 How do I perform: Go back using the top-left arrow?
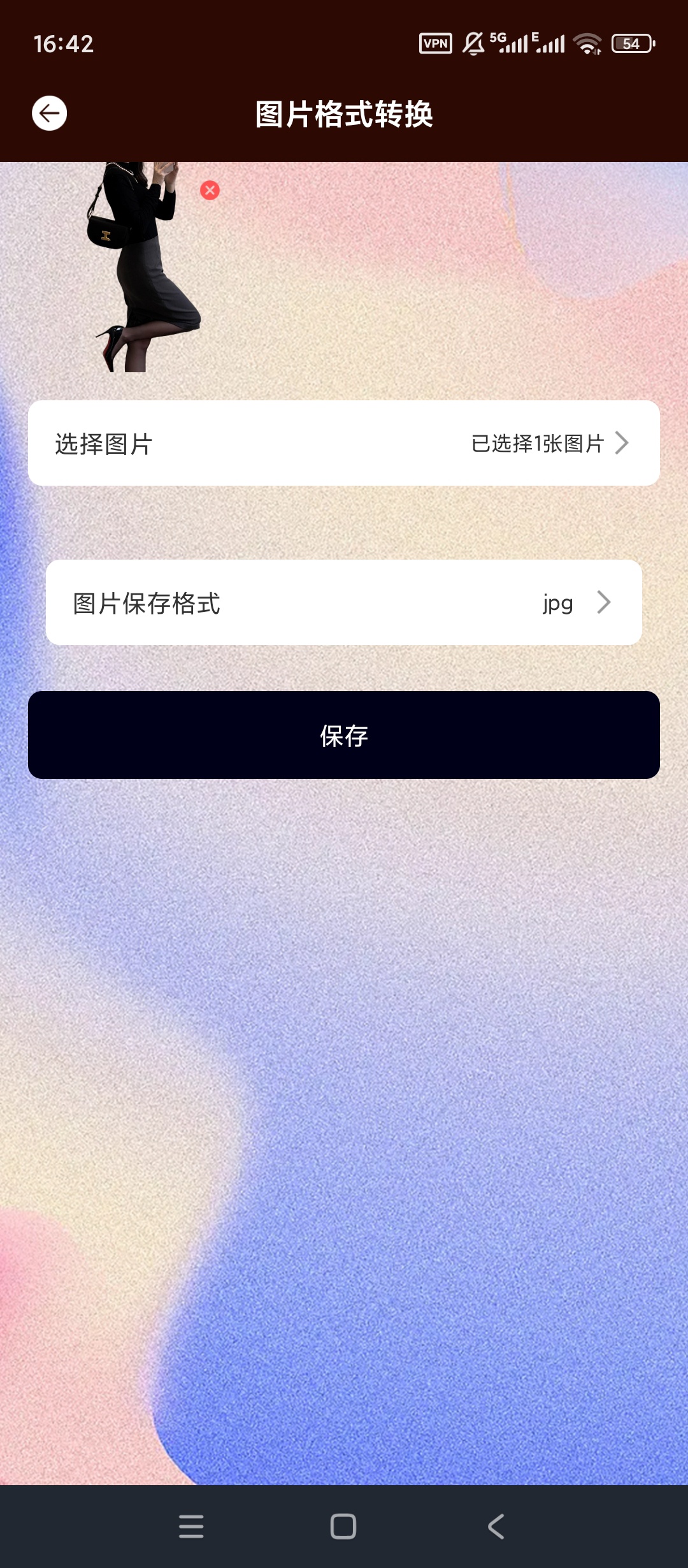50,113
